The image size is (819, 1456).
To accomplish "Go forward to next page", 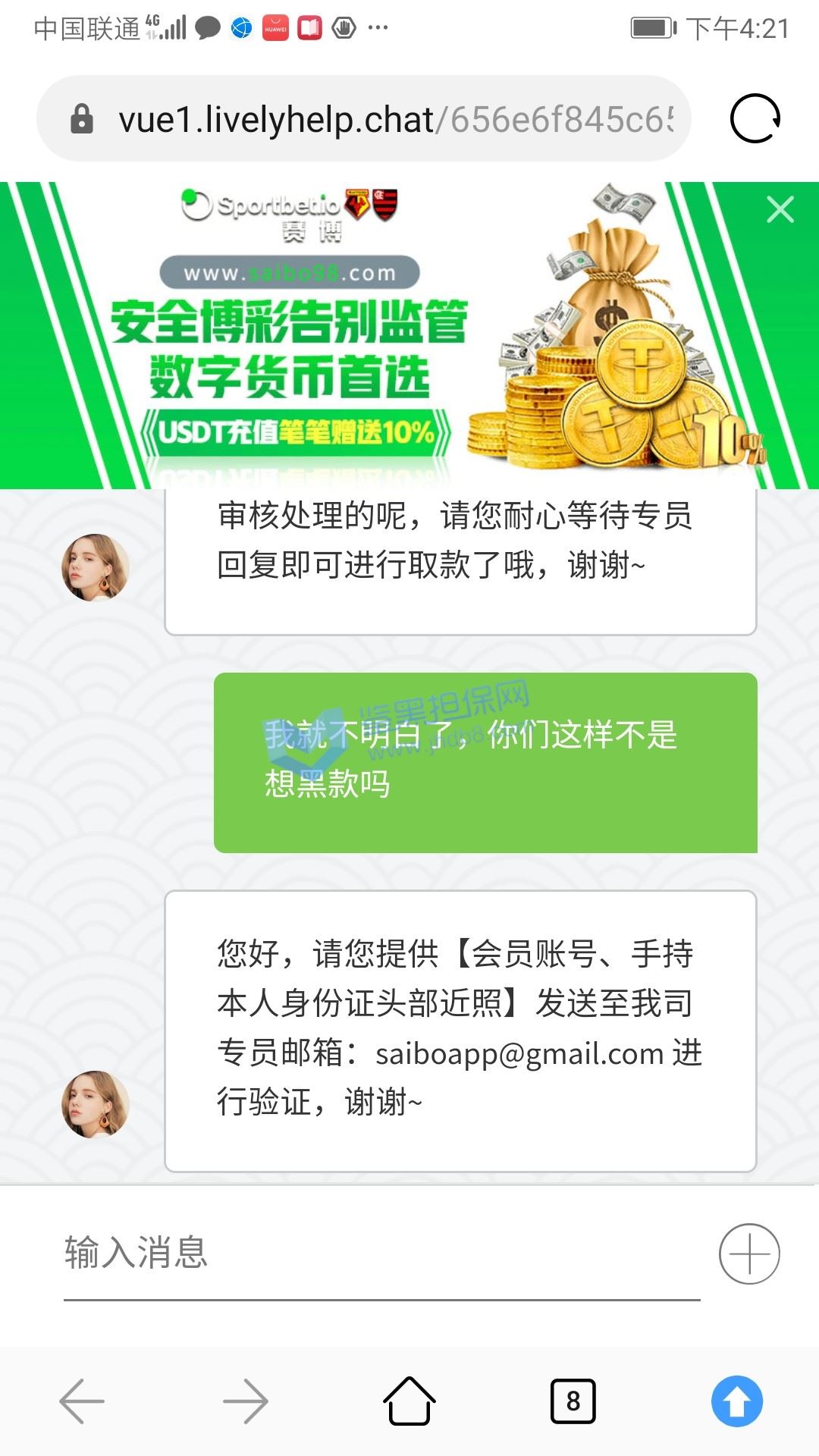I will click(246, 1401).
